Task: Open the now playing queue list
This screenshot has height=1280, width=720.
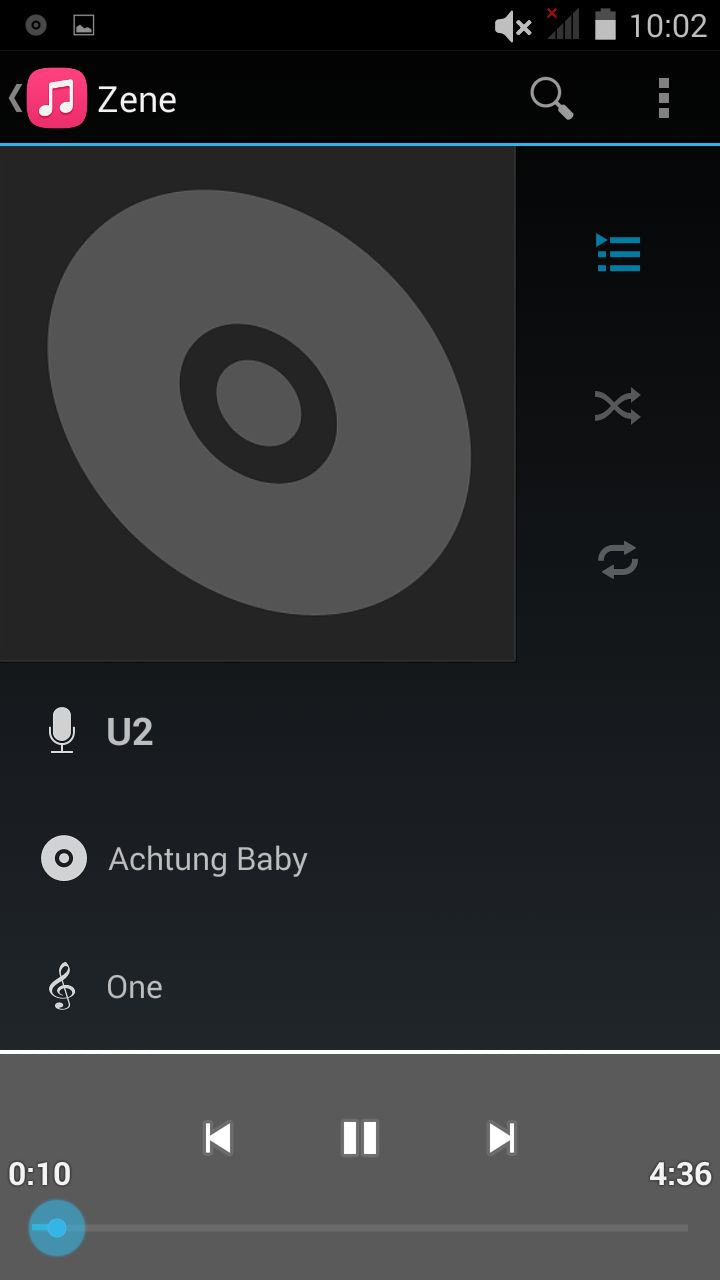Action: coord(618,253)
